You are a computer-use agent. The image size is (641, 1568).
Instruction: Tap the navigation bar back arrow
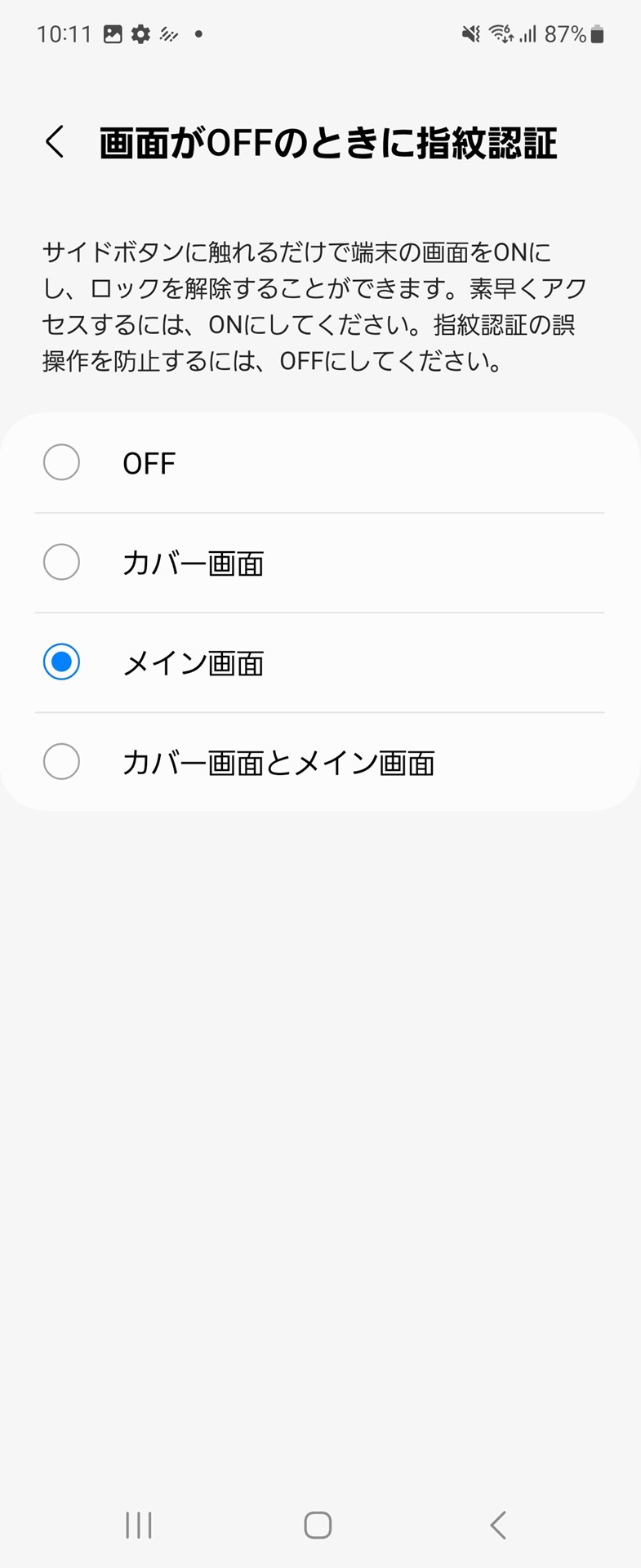499,1524
